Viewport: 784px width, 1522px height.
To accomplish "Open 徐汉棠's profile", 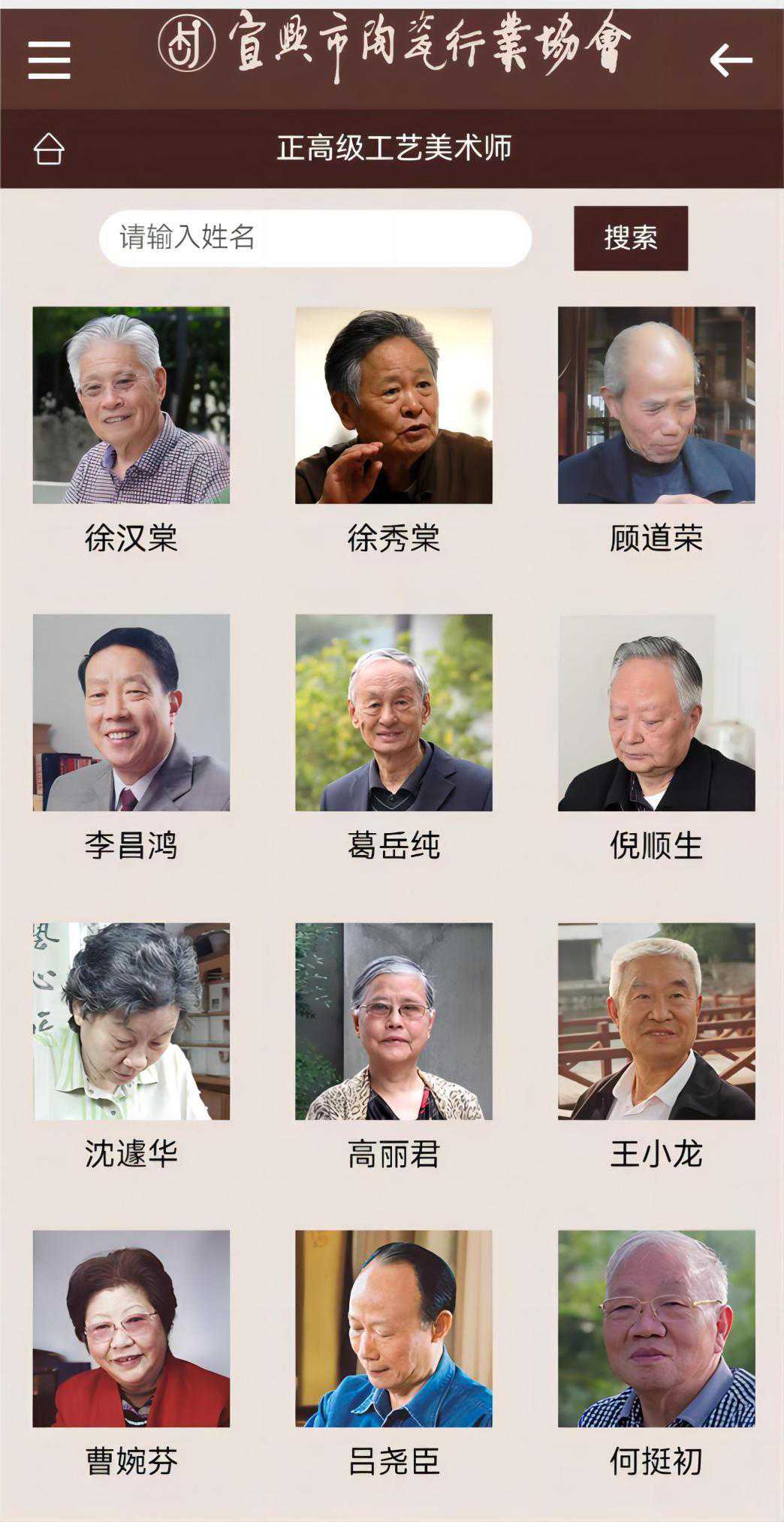I will click(131, 406).
